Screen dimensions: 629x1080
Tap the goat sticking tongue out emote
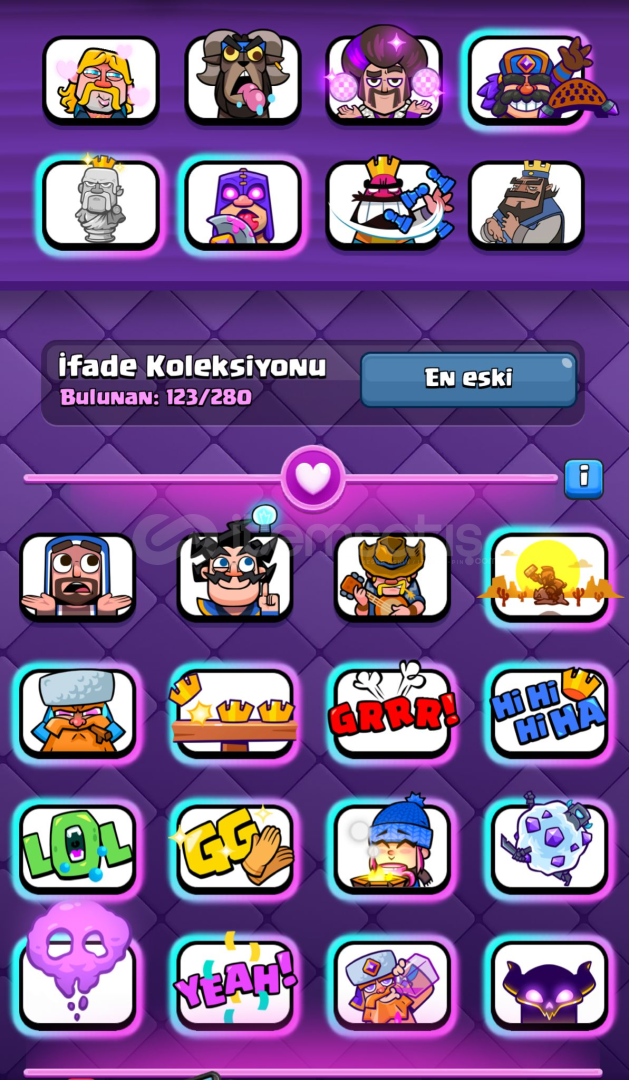(x=243, y=78)
